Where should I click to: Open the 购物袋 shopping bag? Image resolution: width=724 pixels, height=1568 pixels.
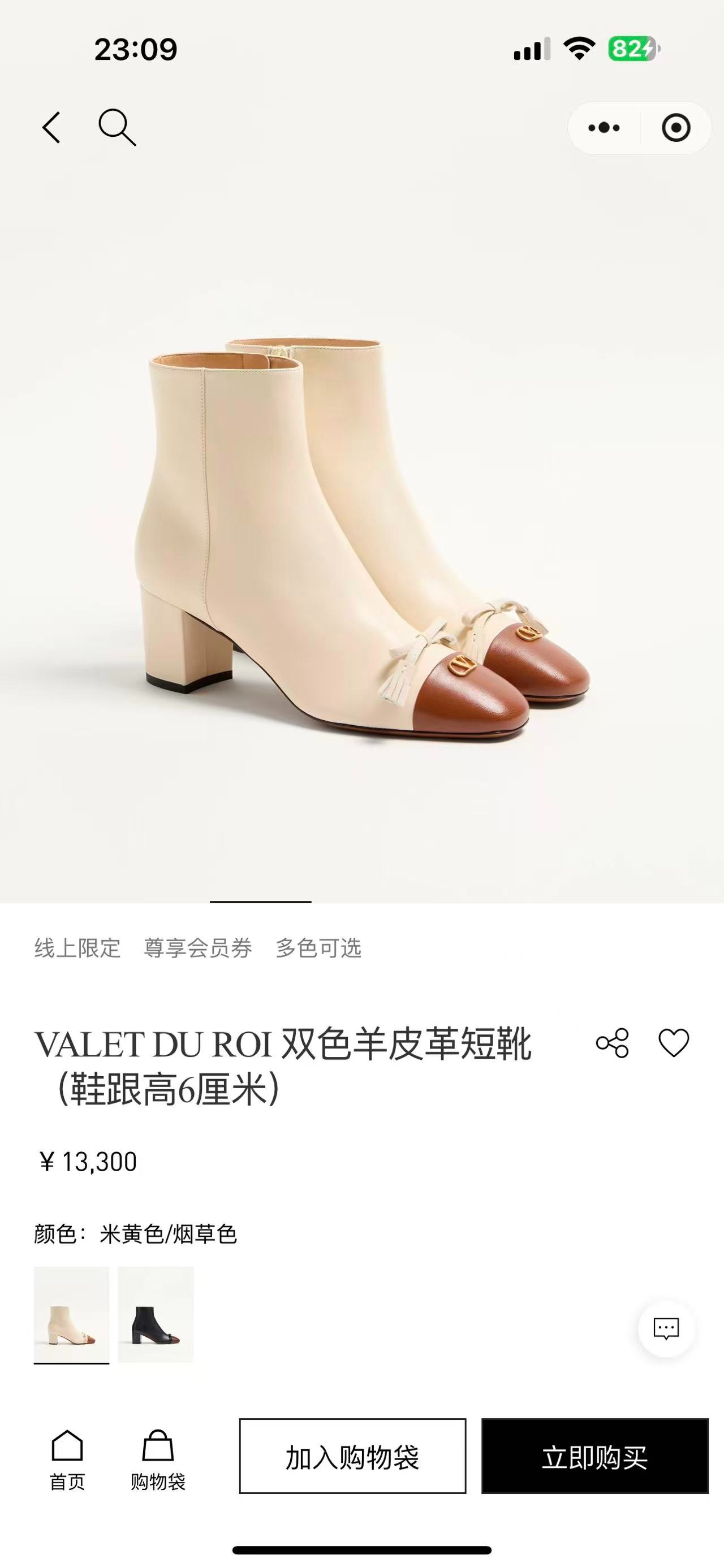click(158, 1459)
